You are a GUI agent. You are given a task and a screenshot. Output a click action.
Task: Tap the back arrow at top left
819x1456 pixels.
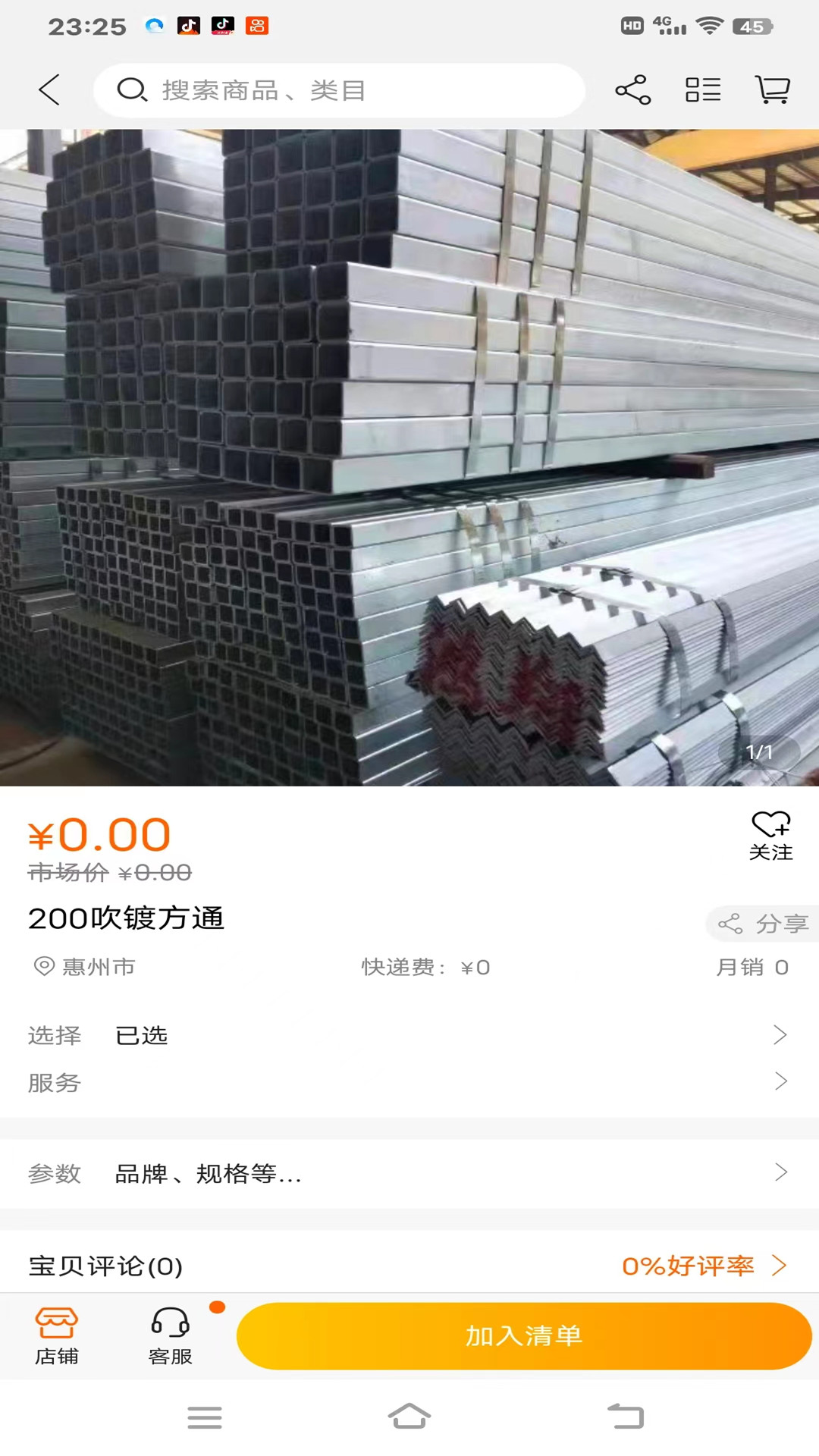coord(49,89)
